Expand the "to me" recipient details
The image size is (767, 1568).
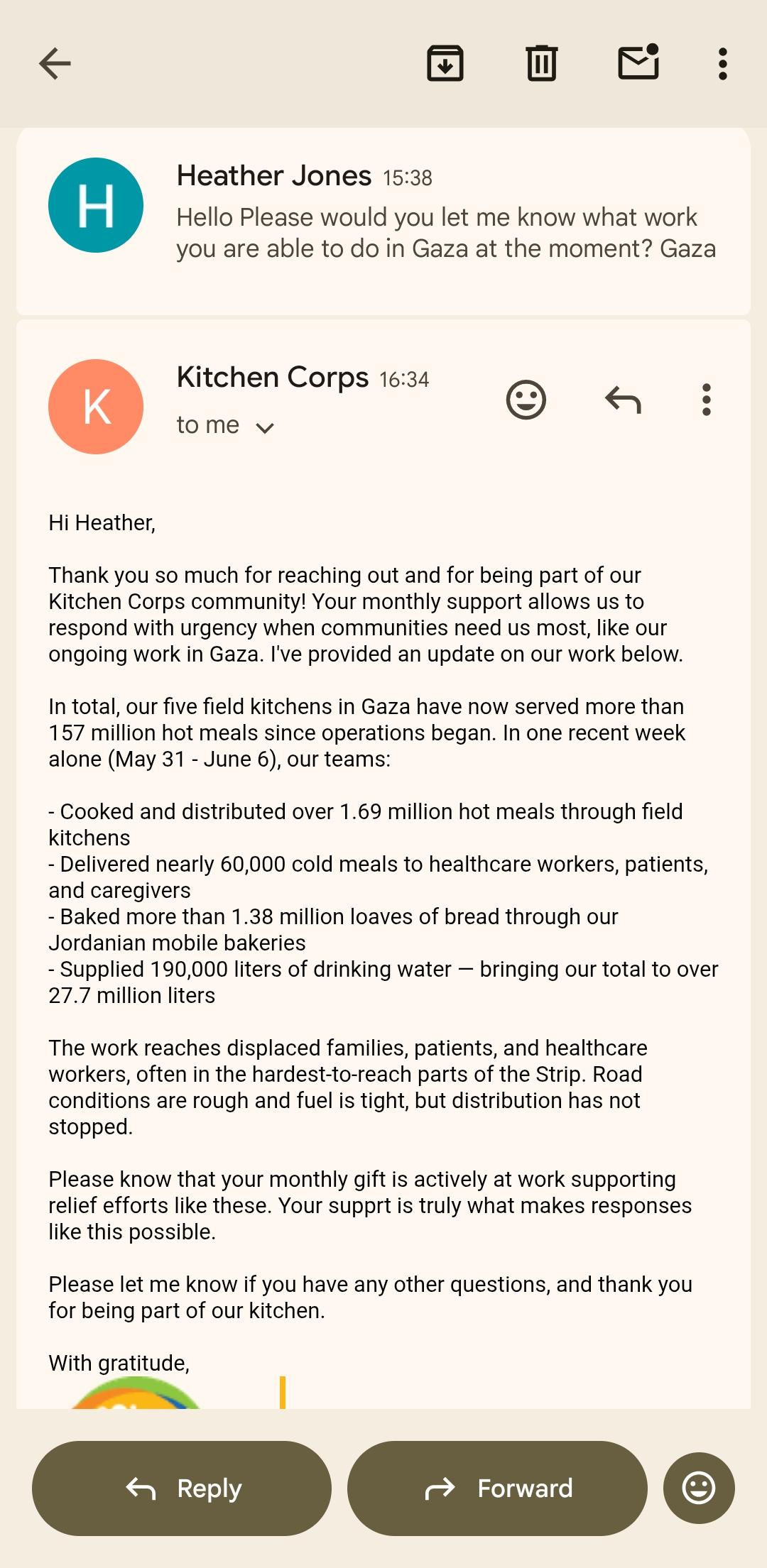(225, 425)
